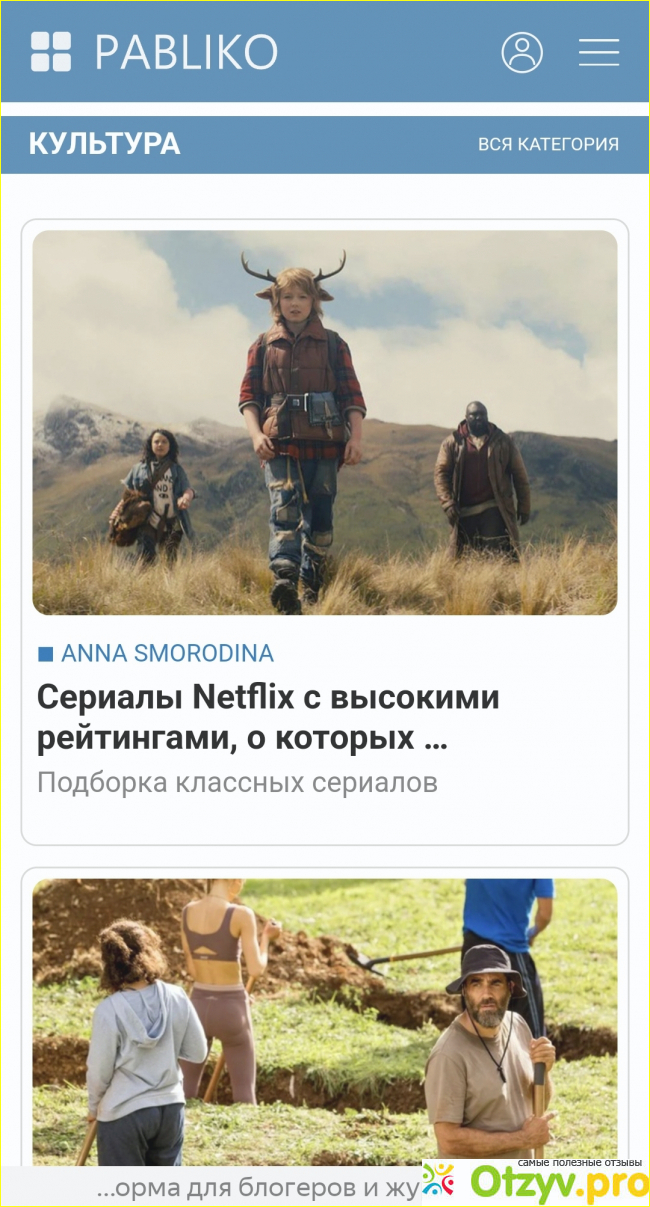Viewport: 650px width, 1207px height.
Task: Open author Anna Smorodina's page
Action: [x=166, y=653]
